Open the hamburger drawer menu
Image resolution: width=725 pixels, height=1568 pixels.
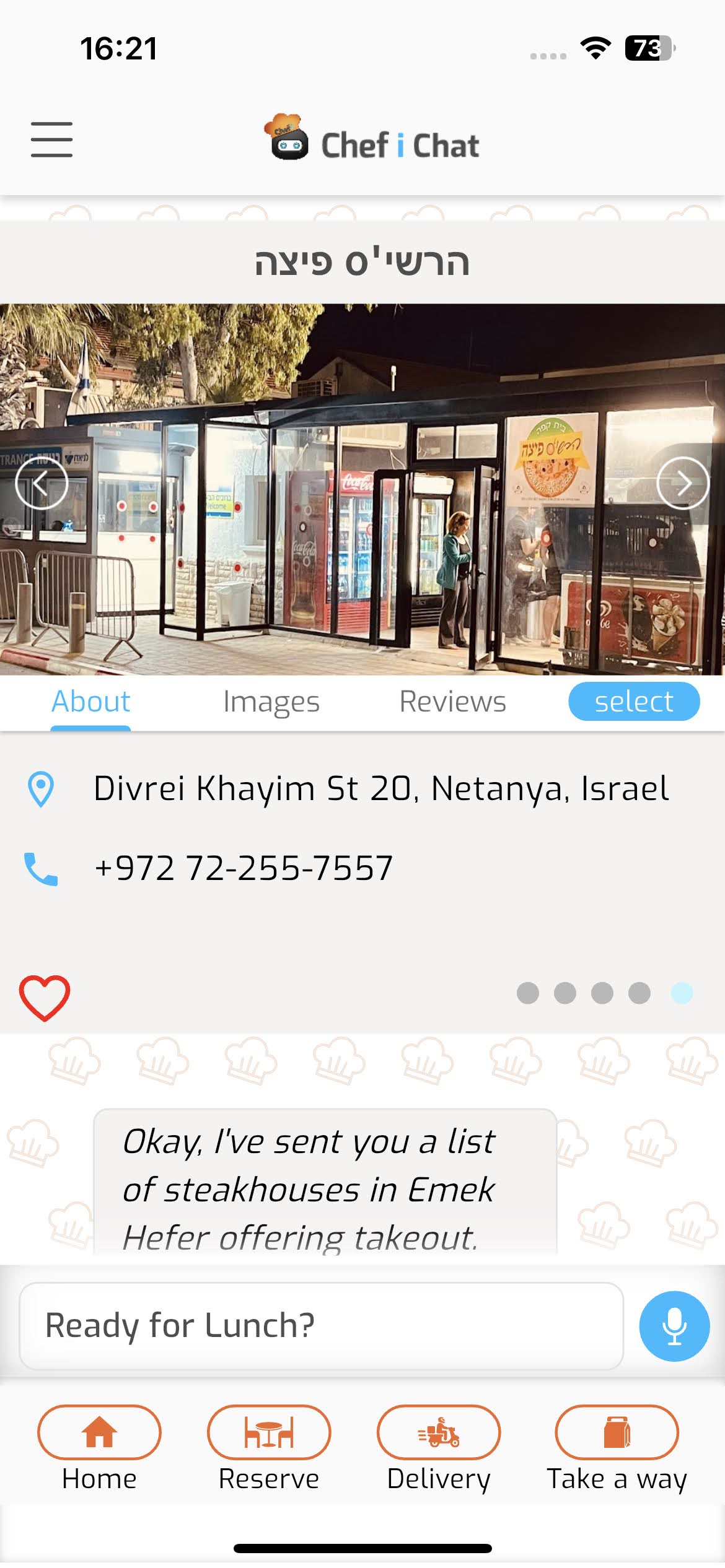[51, 139]
